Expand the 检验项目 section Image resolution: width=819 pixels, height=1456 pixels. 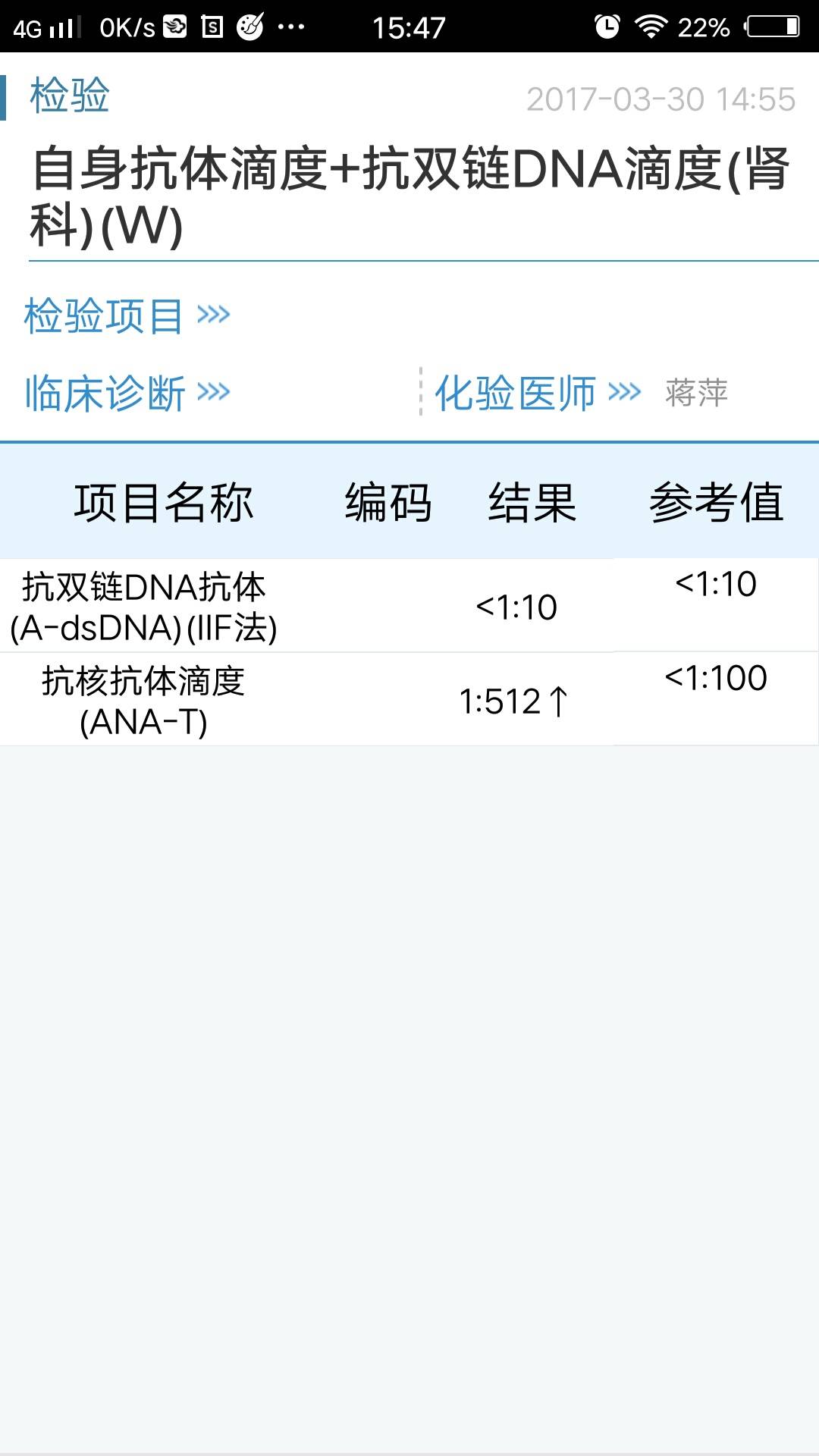click(127, 315)
